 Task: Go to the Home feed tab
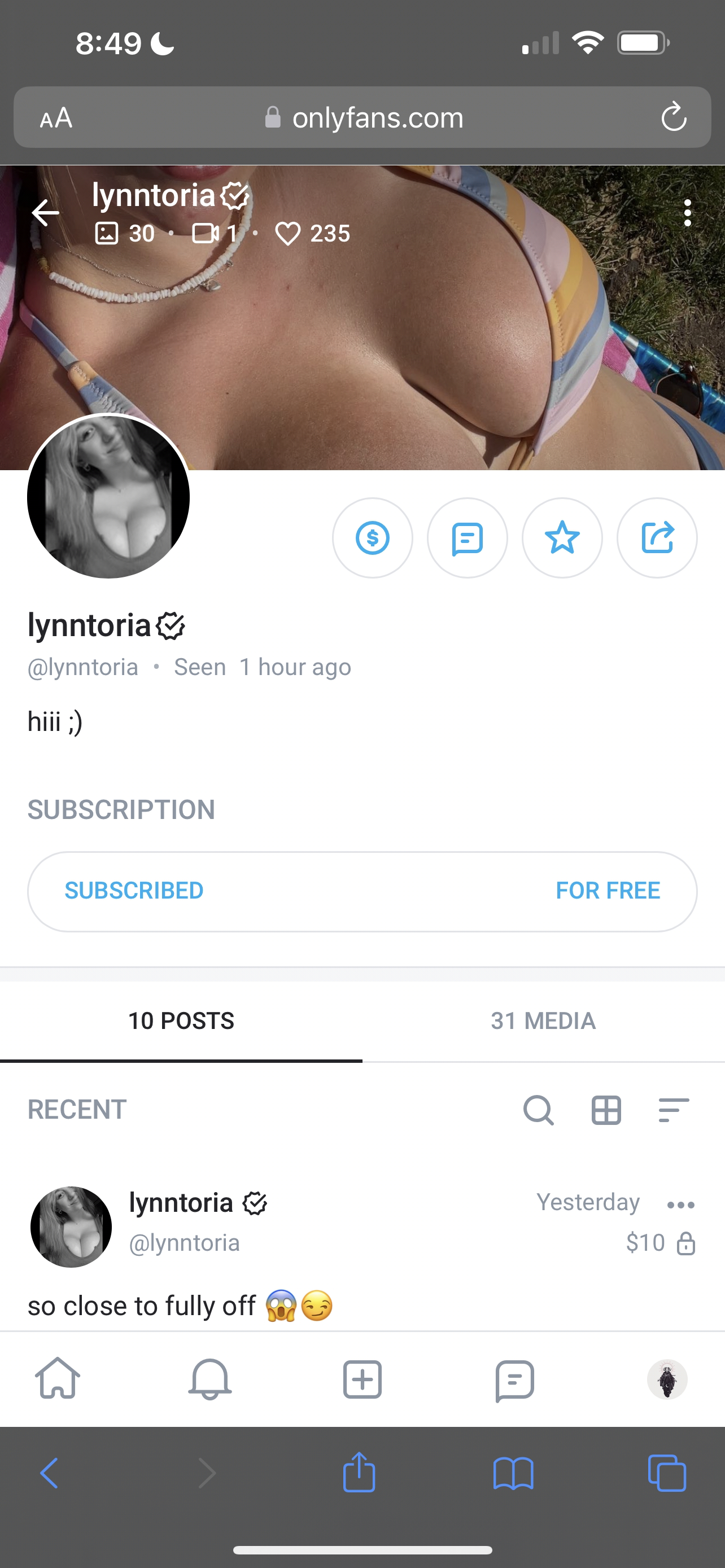[x=58, y=1379]
